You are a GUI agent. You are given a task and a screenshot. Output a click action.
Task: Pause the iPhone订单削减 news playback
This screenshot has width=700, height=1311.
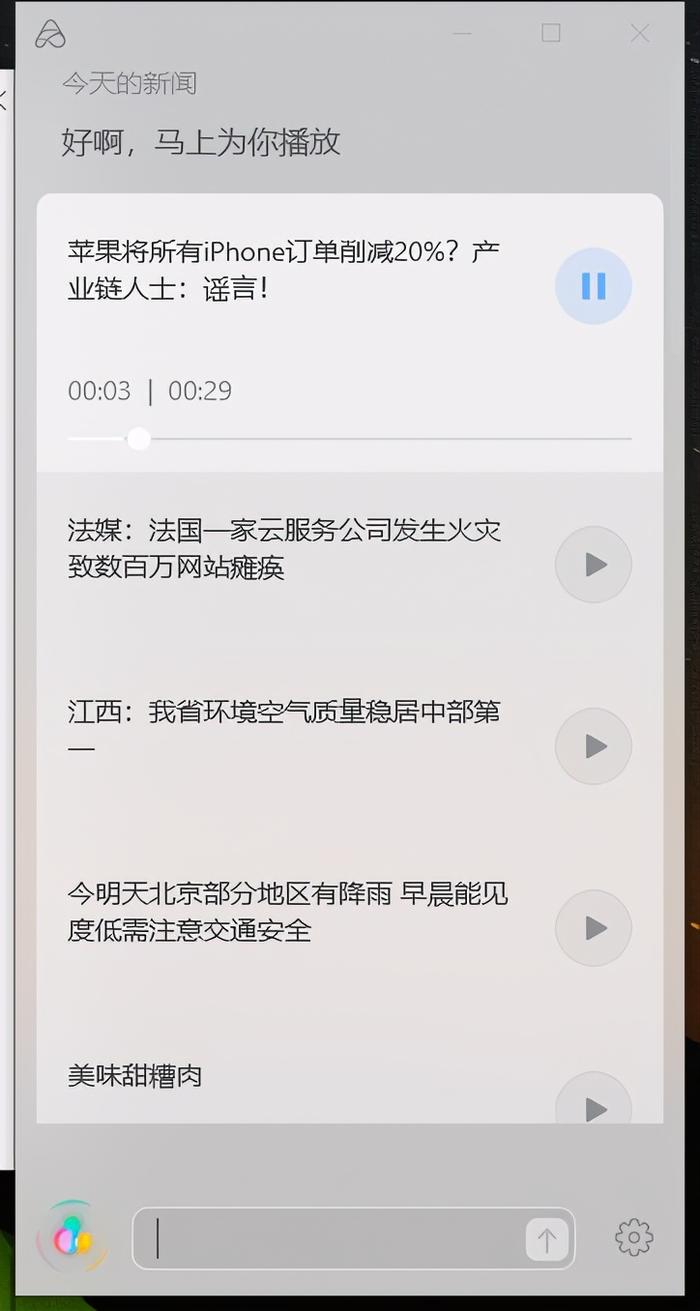593,286
